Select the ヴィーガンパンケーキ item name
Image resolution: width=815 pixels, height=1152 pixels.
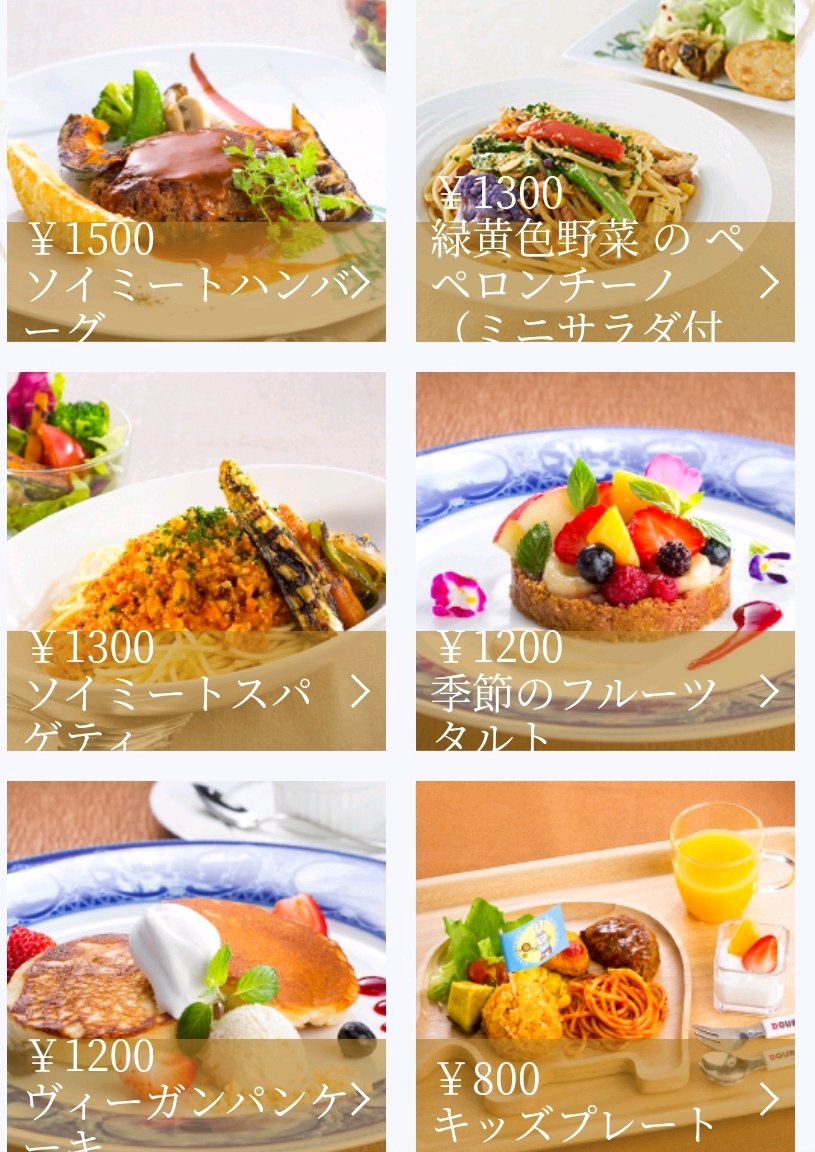[170, 1100]
